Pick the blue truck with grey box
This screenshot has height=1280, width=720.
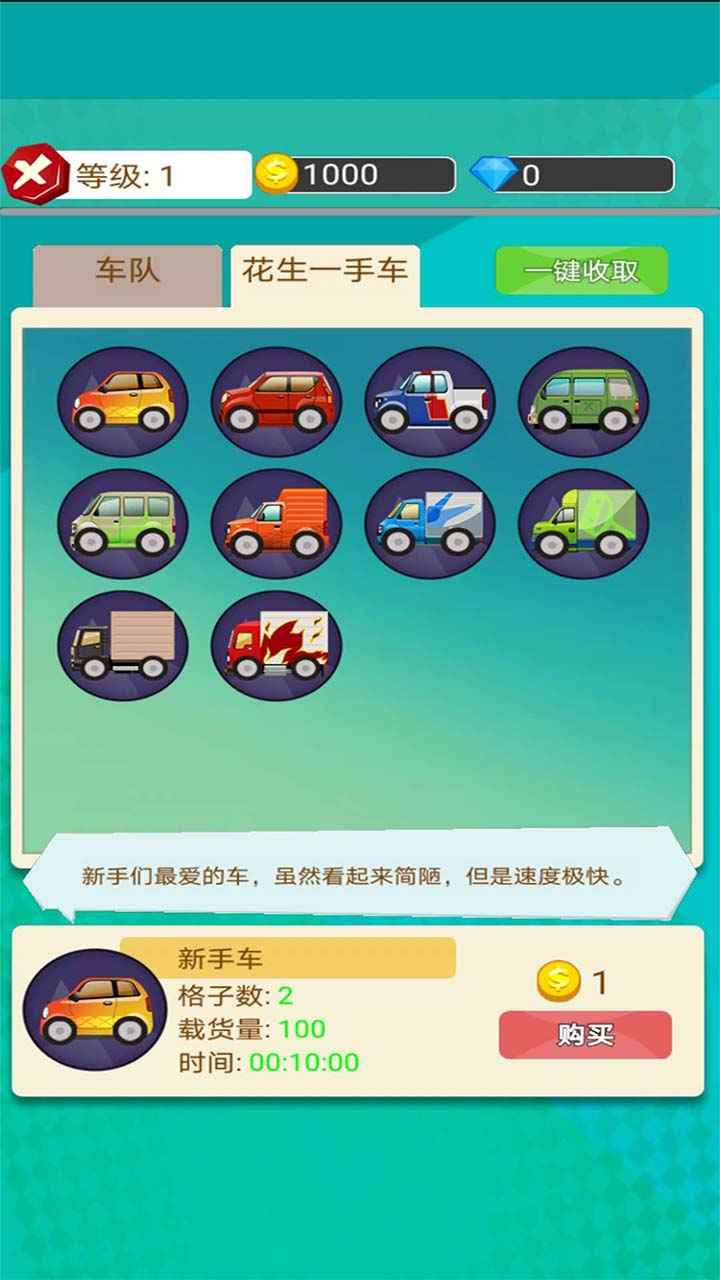point(430,523)
